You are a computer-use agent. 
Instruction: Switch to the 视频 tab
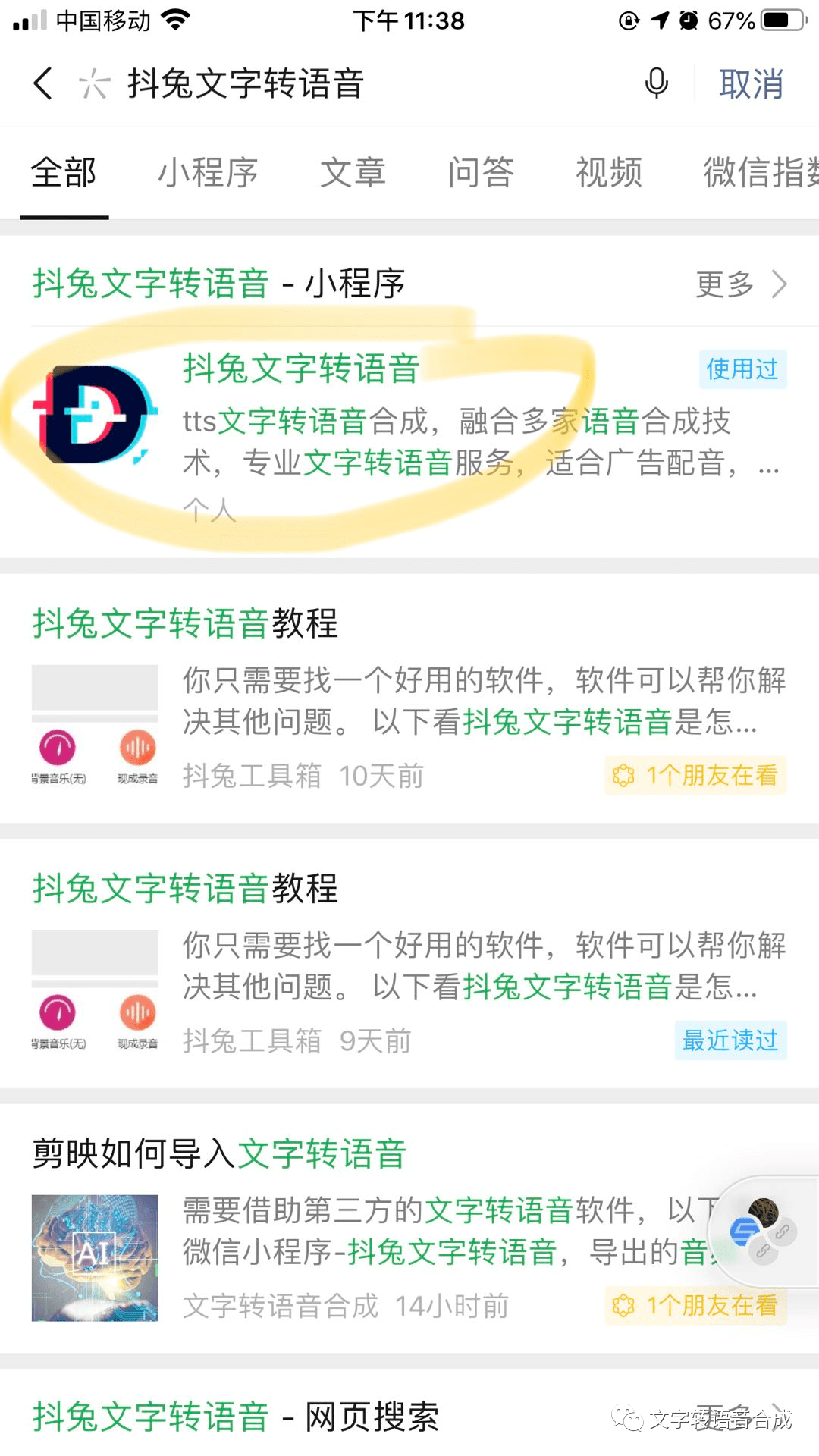coord(609,173)
